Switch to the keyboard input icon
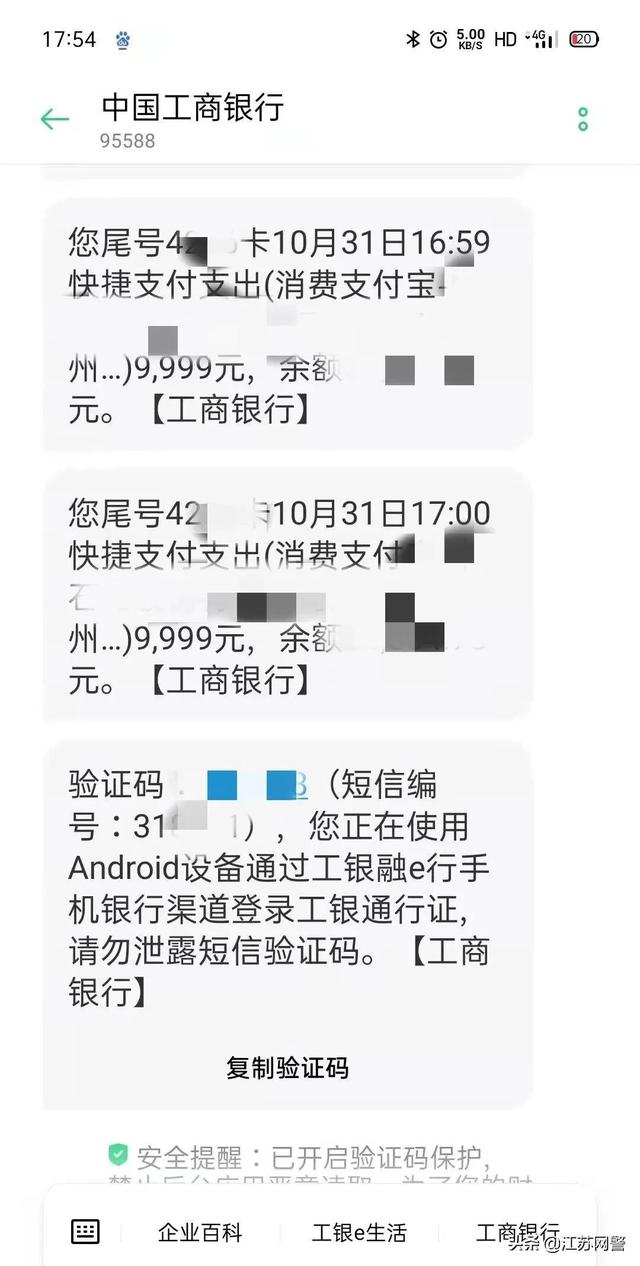The image size is (640, 1266). (86, 1231)
